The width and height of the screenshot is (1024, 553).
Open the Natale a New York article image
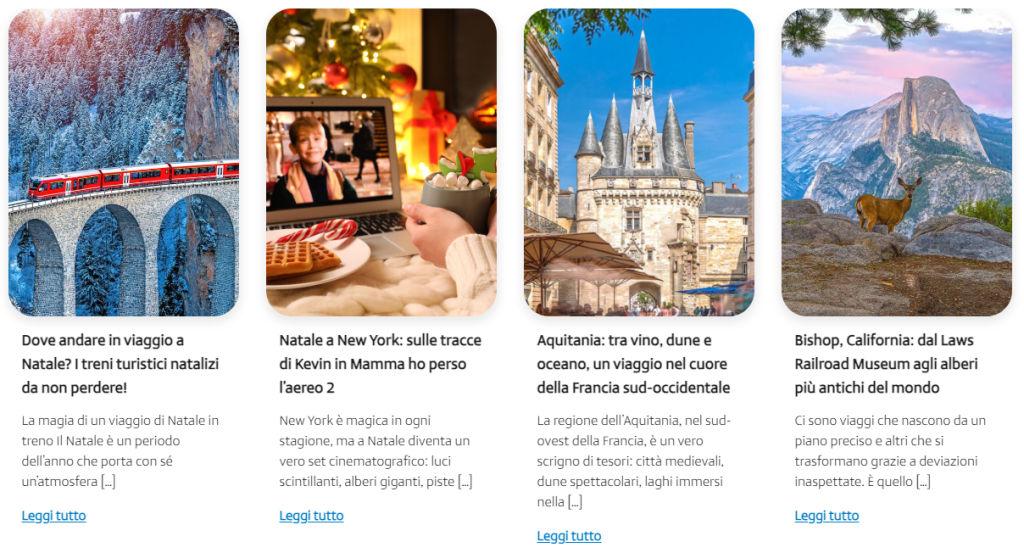point(381,162)
